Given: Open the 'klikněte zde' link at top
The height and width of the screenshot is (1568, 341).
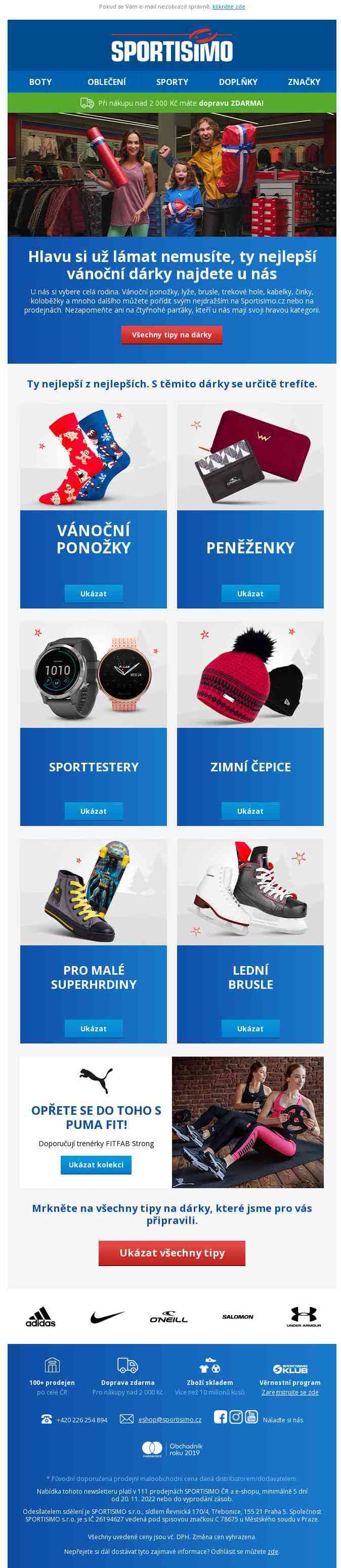Looking at the screenshot, I should pos(228,7).
